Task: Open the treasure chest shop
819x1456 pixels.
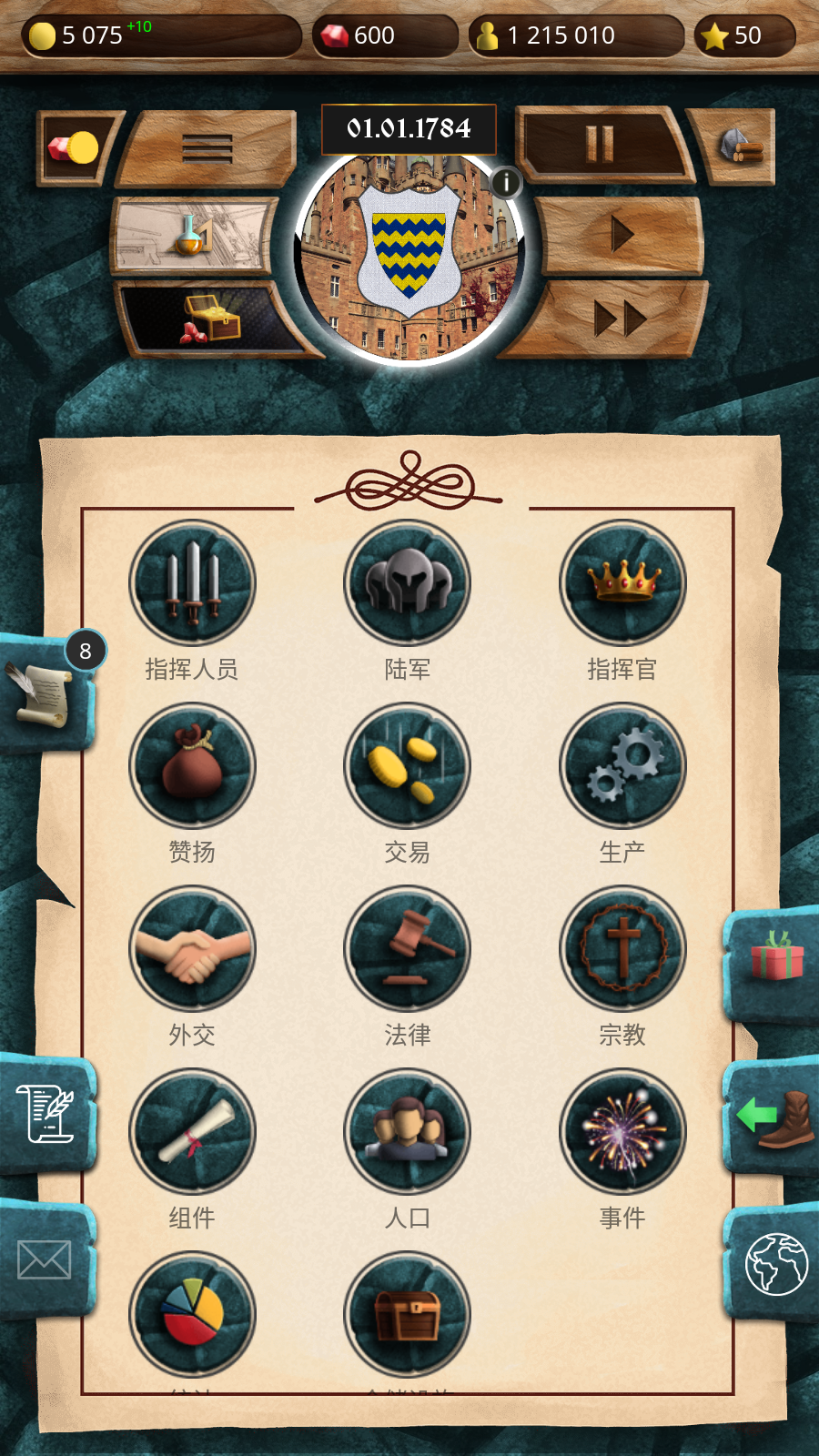Action: (x=213, y=318)
